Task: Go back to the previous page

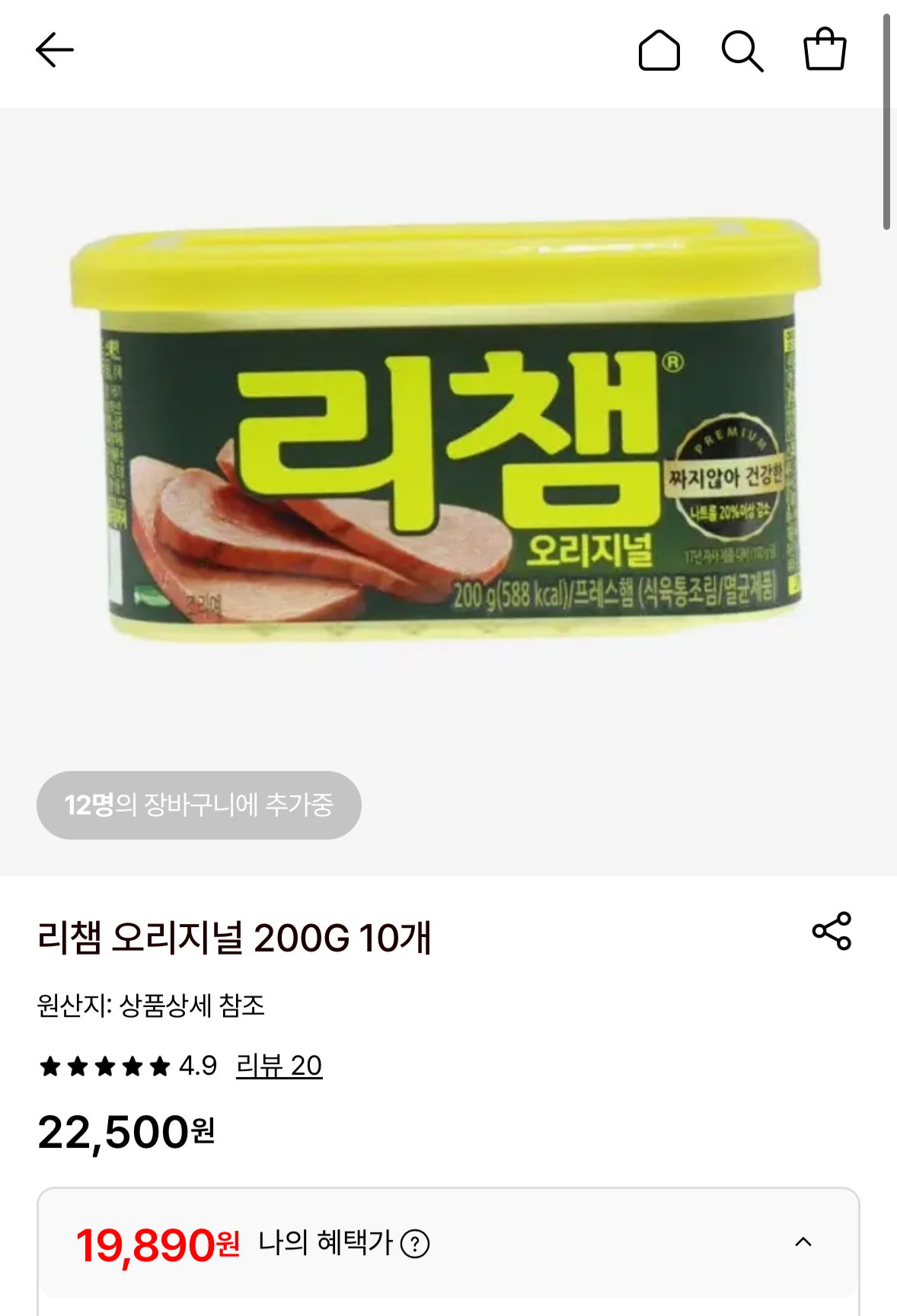Action: coord(55,50)
